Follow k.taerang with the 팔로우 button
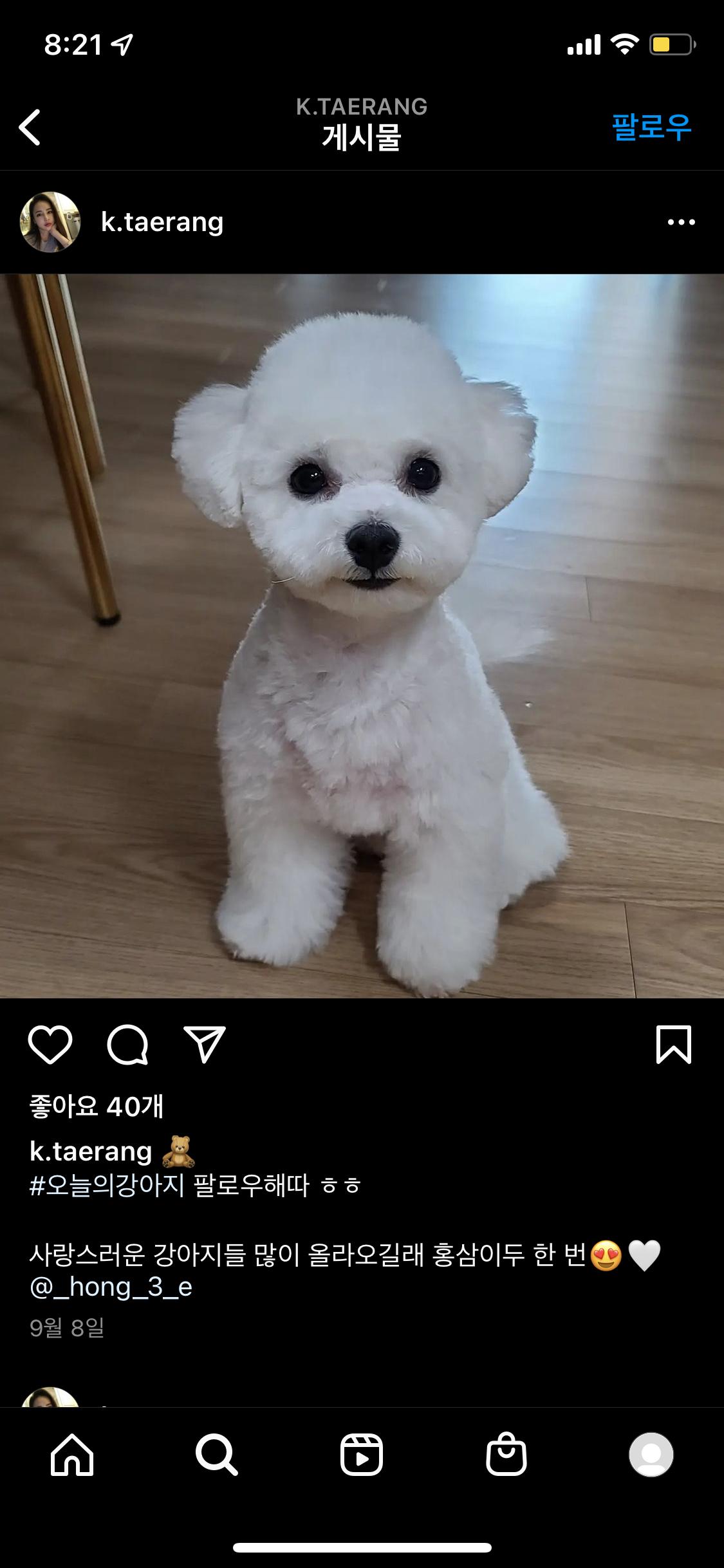 (x=651, y=126)
